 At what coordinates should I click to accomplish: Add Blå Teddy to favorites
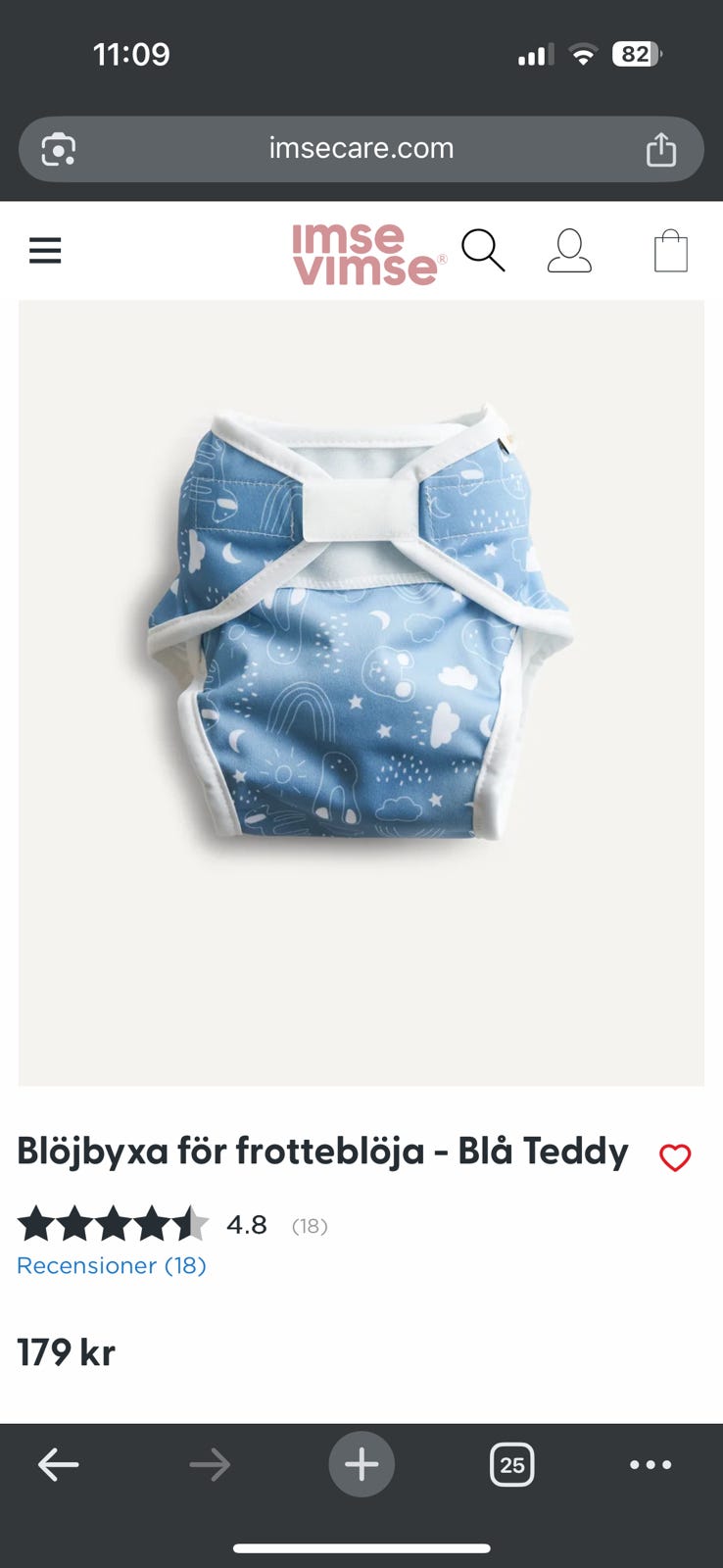coord(675,1157)
